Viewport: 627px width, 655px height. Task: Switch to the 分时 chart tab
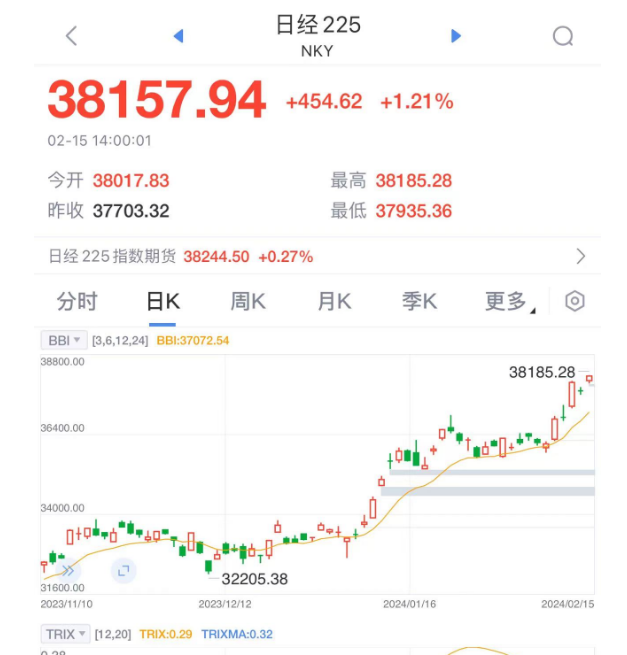(x=77, y=302)
